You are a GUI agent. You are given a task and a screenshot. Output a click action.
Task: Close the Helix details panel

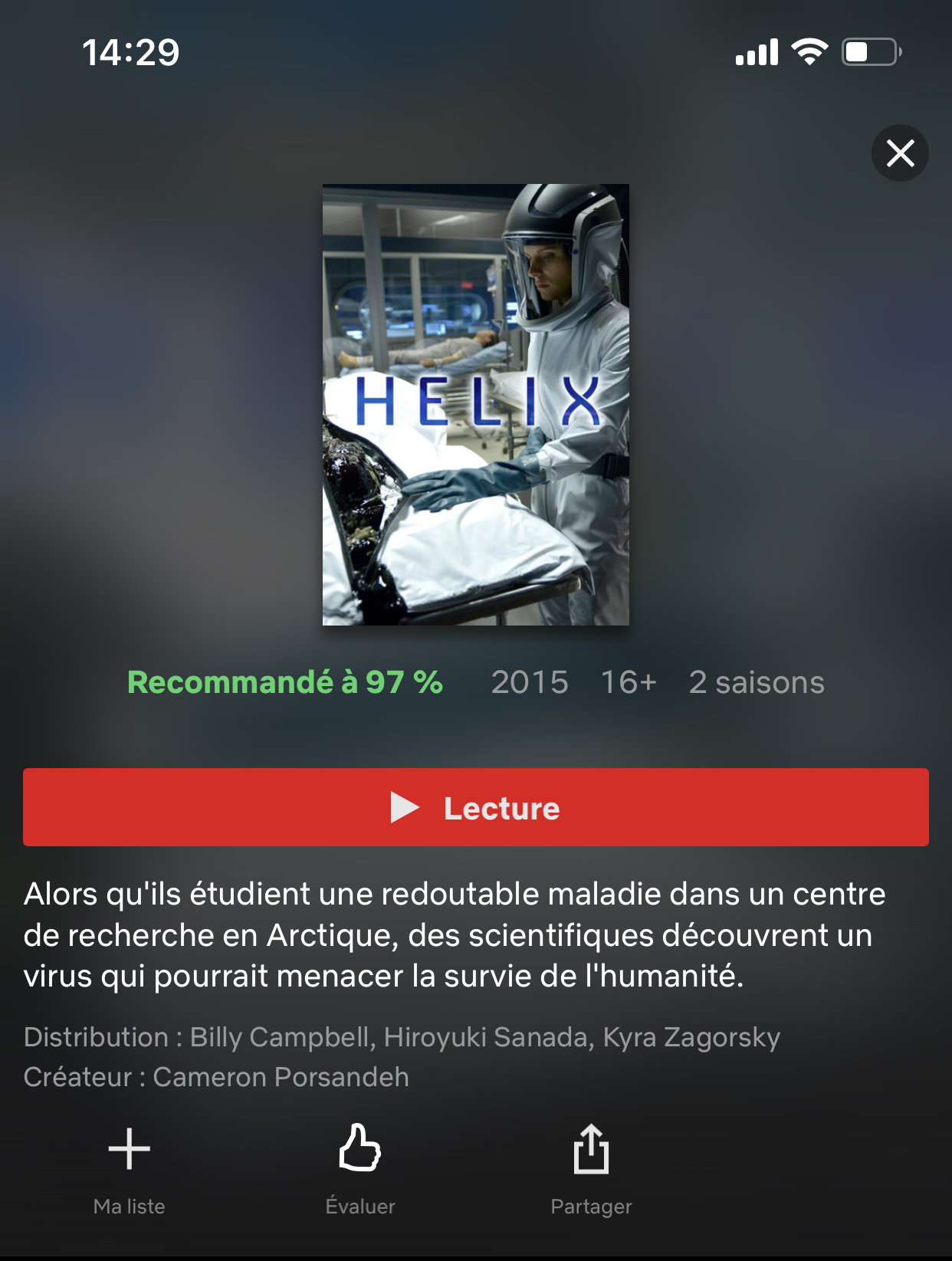900,153
